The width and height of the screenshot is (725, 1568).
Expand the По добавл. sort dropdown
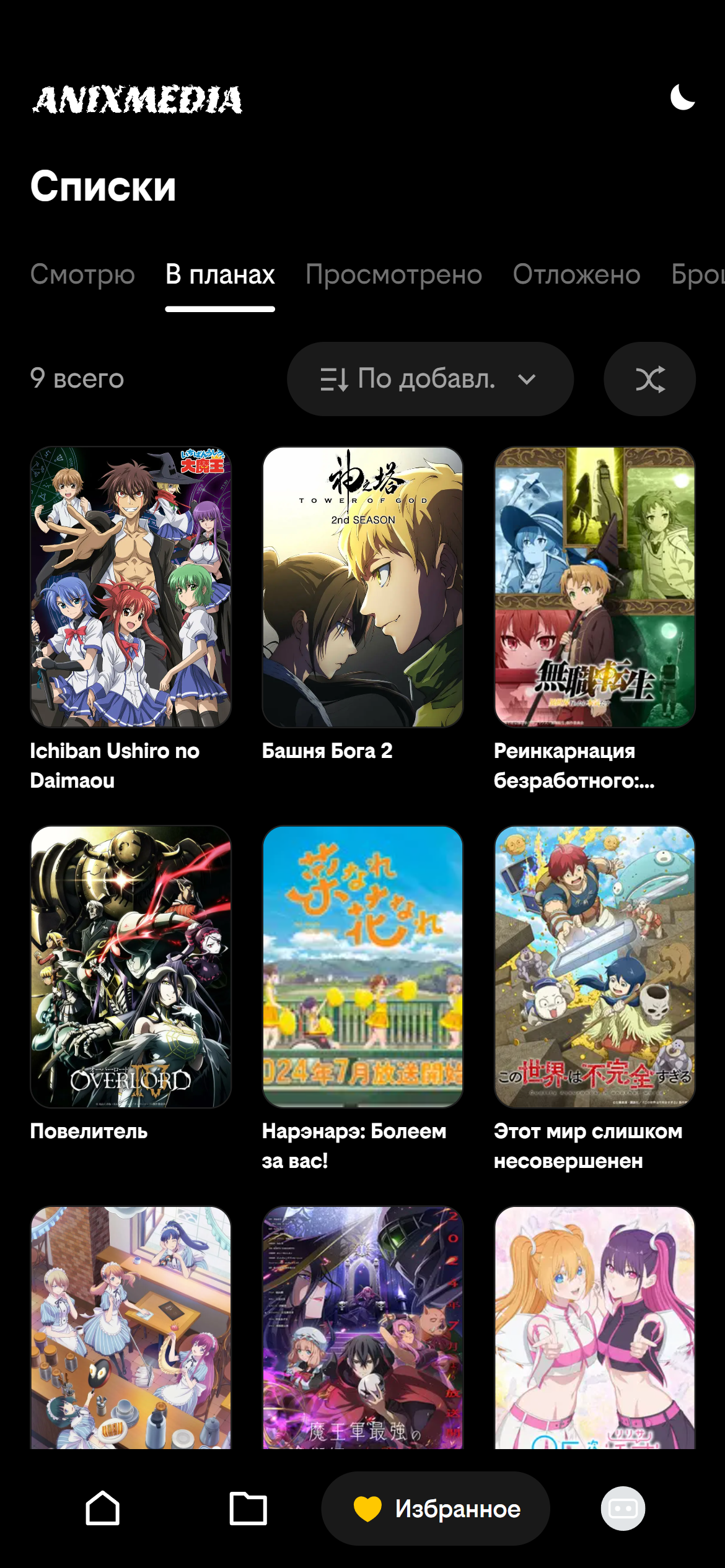[429, 379]
